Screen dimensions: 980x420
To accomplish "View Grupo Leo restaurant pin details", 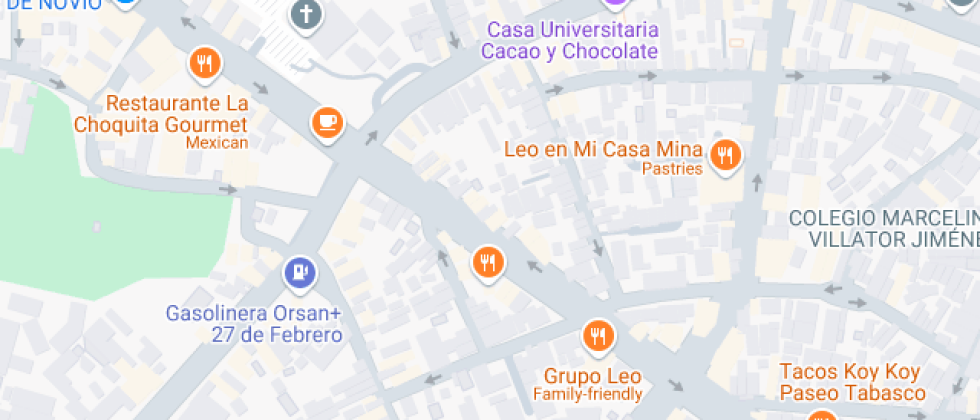I will coord(598,335).
